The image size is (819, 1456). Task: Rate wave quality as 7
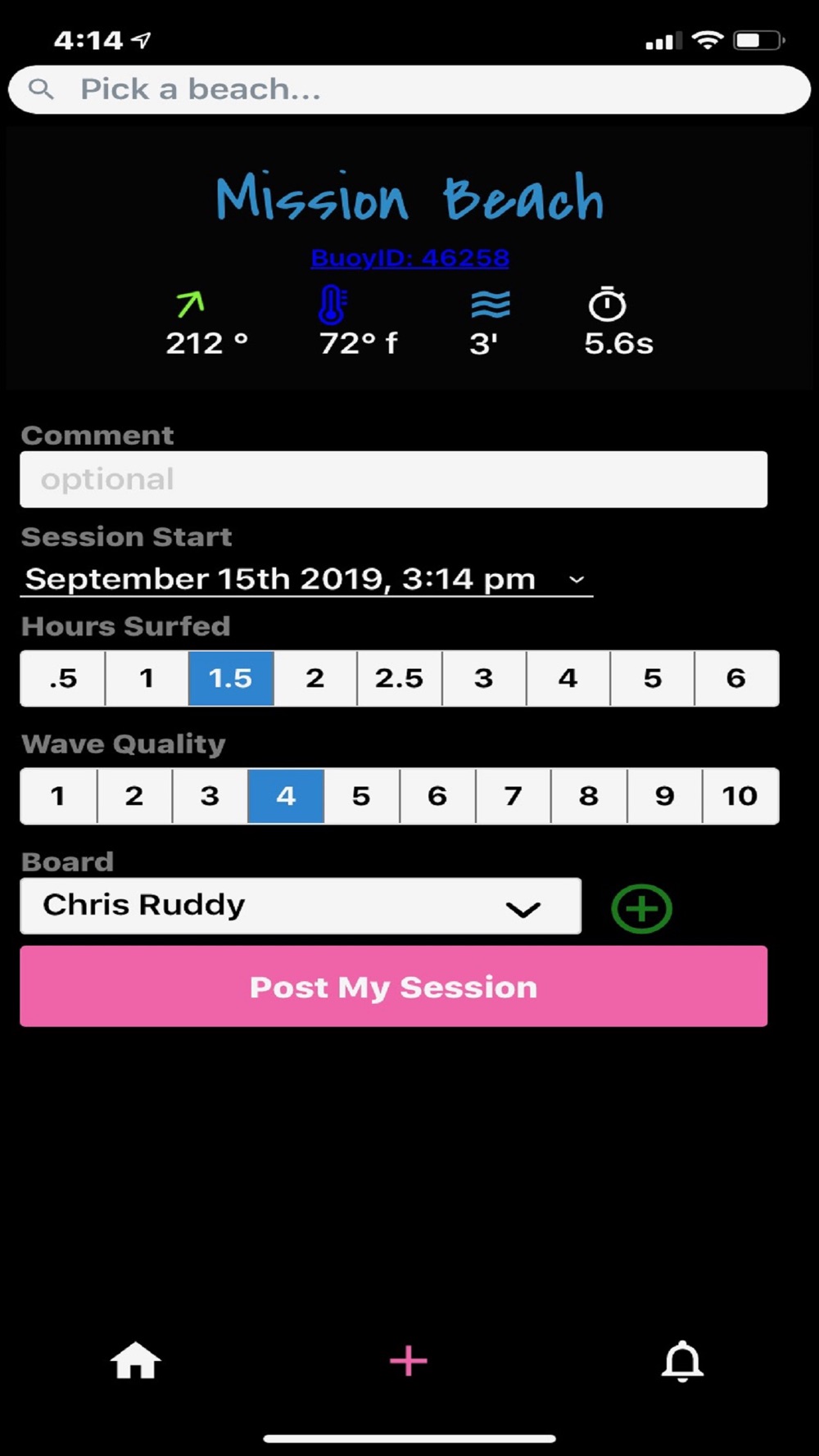[x=513, y=795]
